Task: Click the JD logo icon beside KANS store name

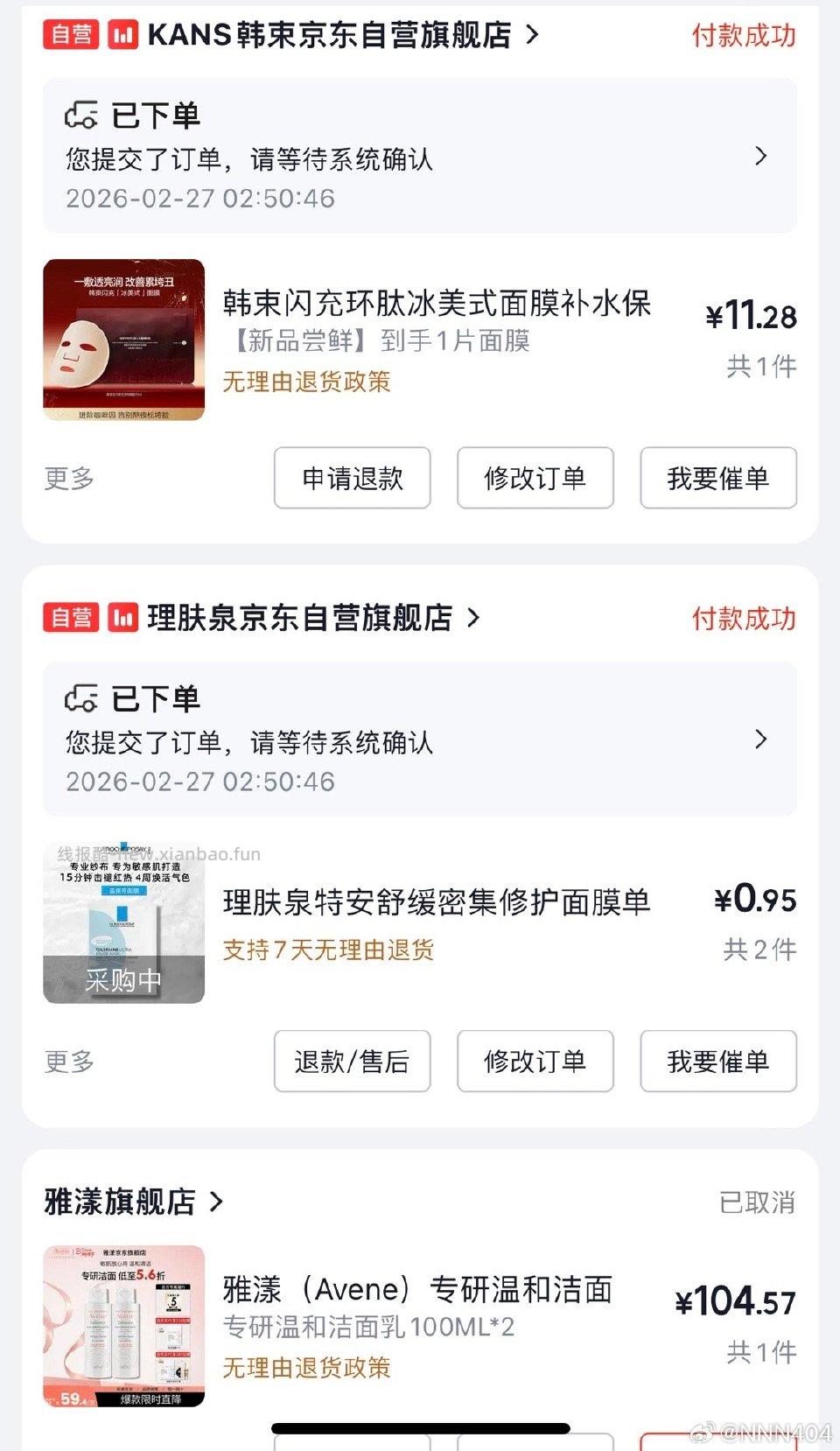Action: click(x=121, y=37)
